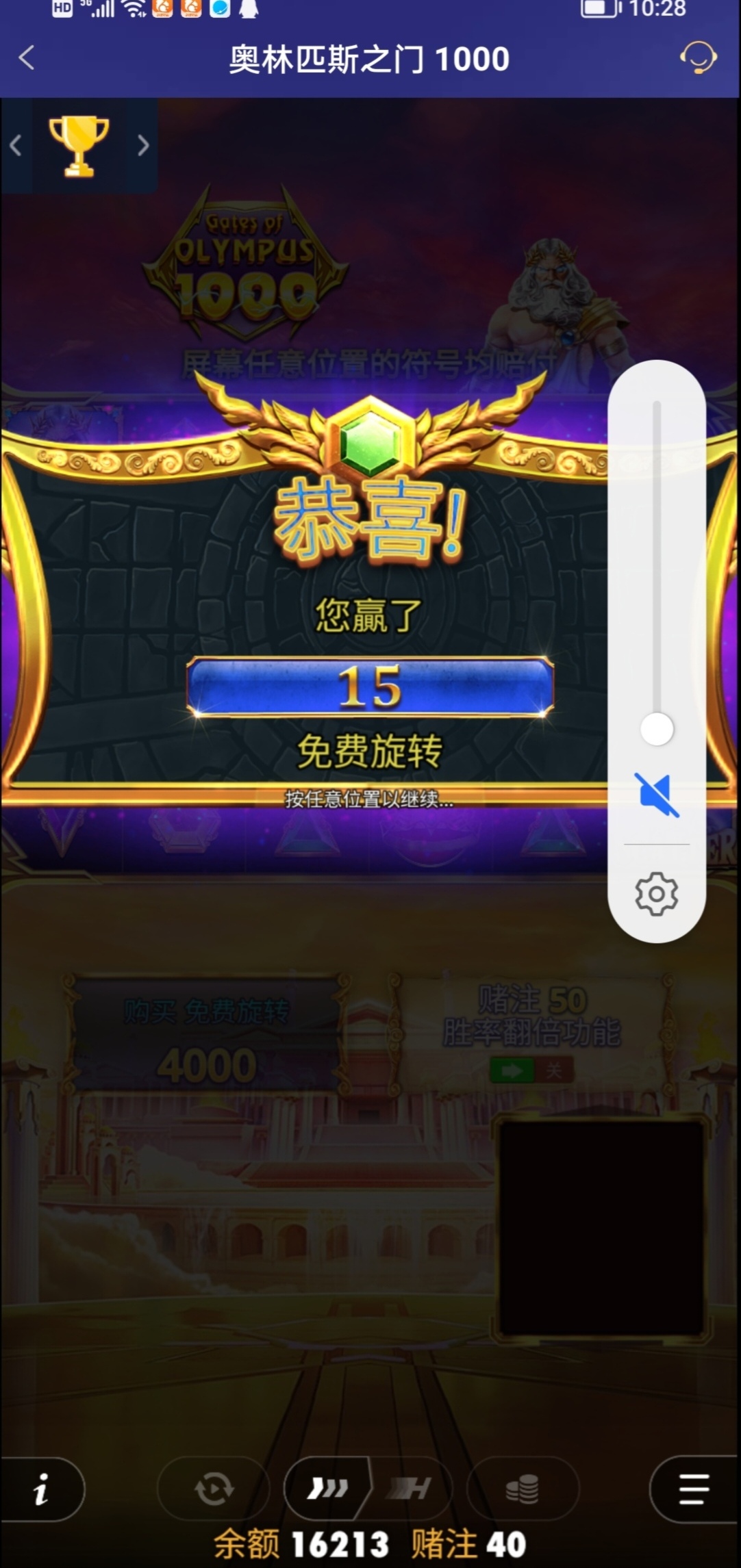The image size is (741, 1568).
Task: Open bet amount coins button
Action: coord(522,1489)
